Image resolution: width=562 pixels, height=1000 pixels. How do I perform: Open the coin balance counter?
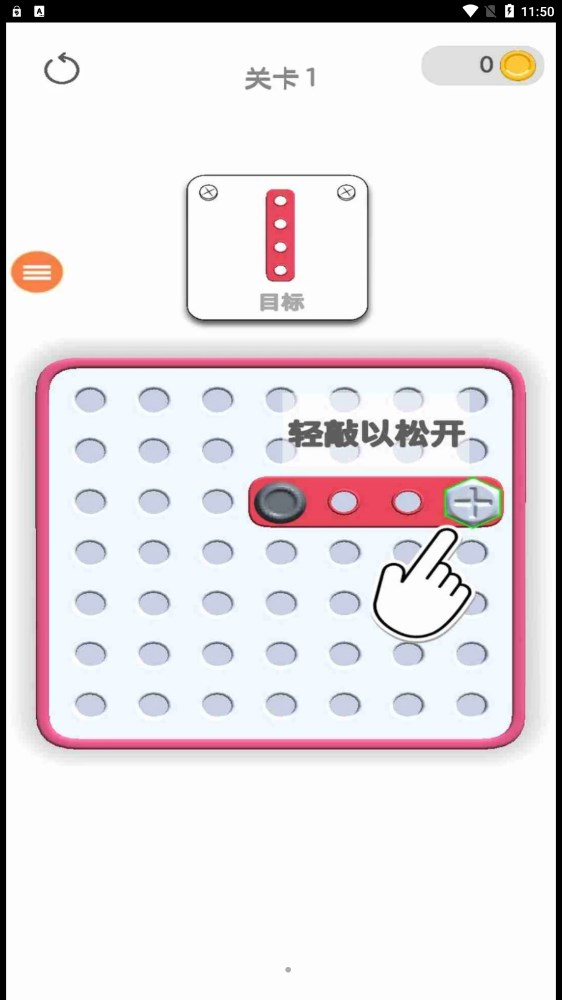(x=482, y=65)
